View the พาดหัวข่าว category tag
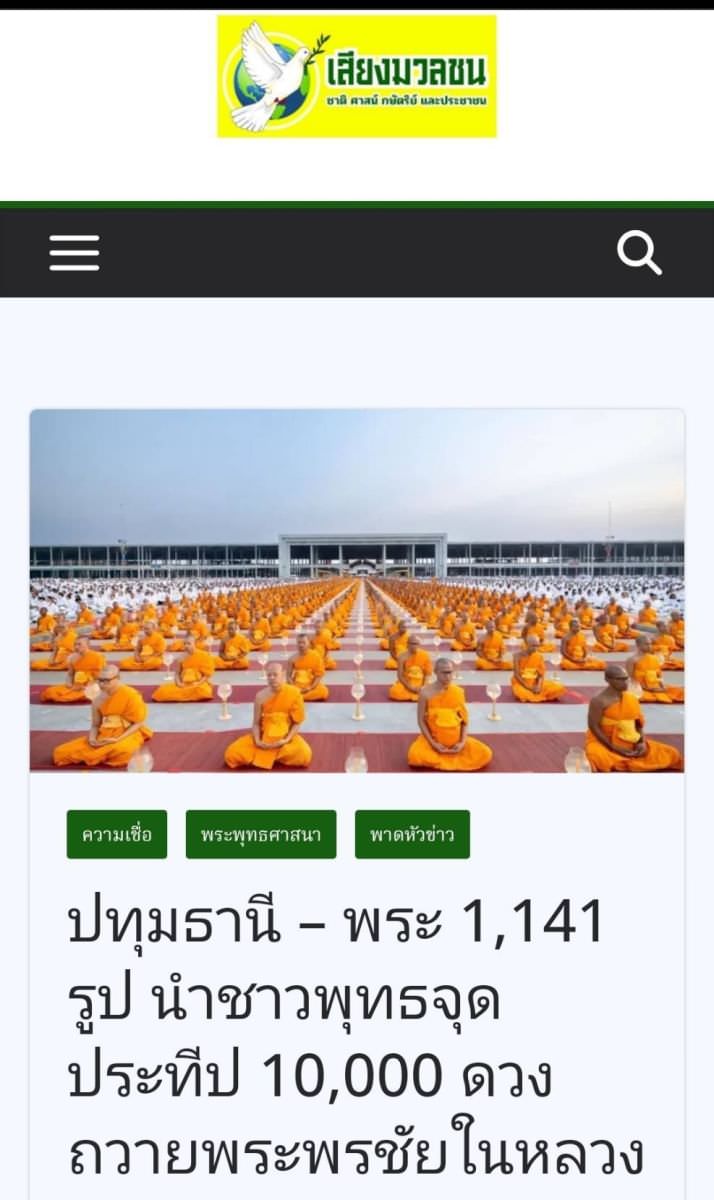The height and width of the screenshot is (1200, 714). pos(412,834)
